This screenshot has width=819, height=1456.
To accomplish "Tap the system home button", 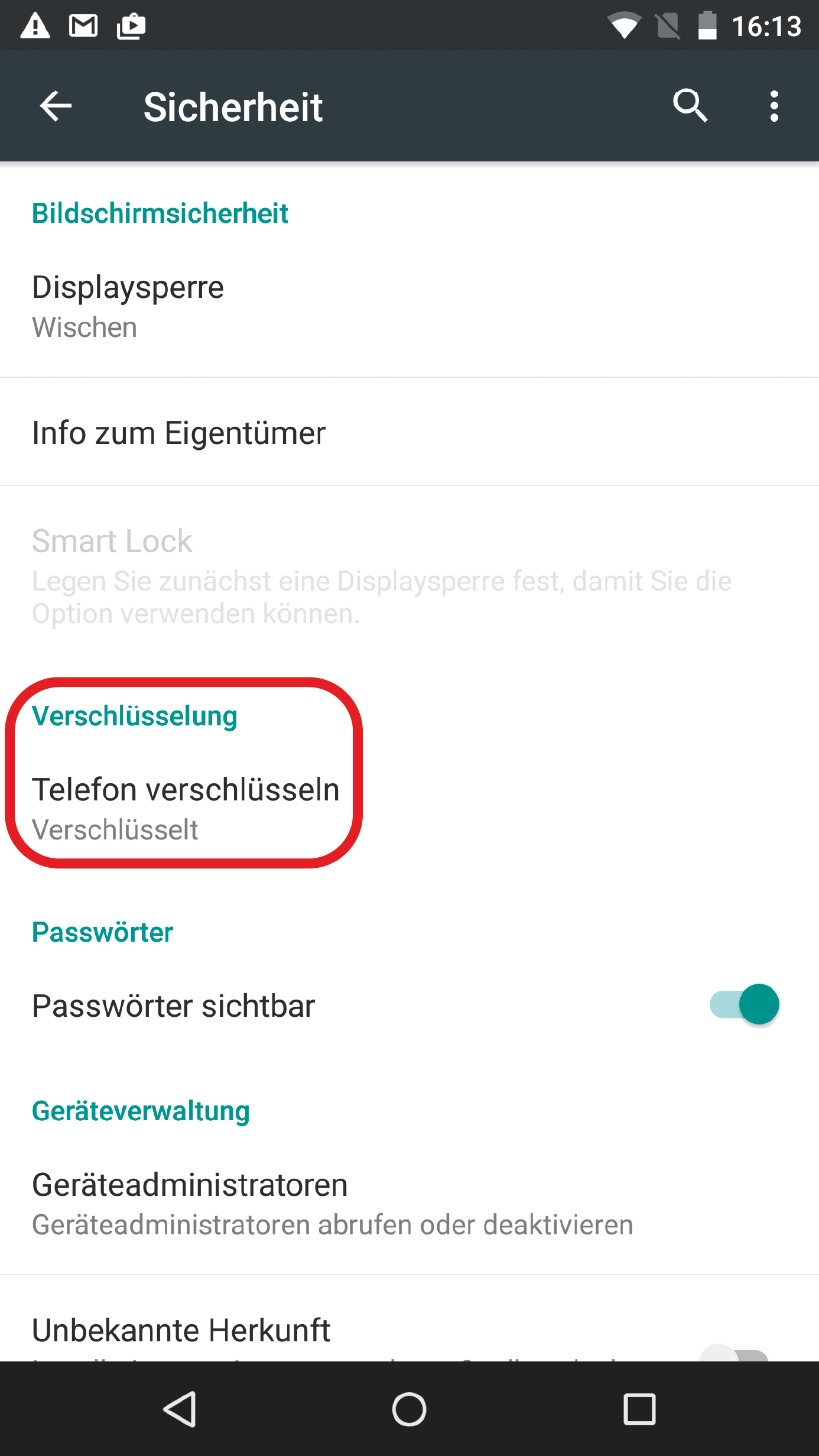I will click(409, 1409).
